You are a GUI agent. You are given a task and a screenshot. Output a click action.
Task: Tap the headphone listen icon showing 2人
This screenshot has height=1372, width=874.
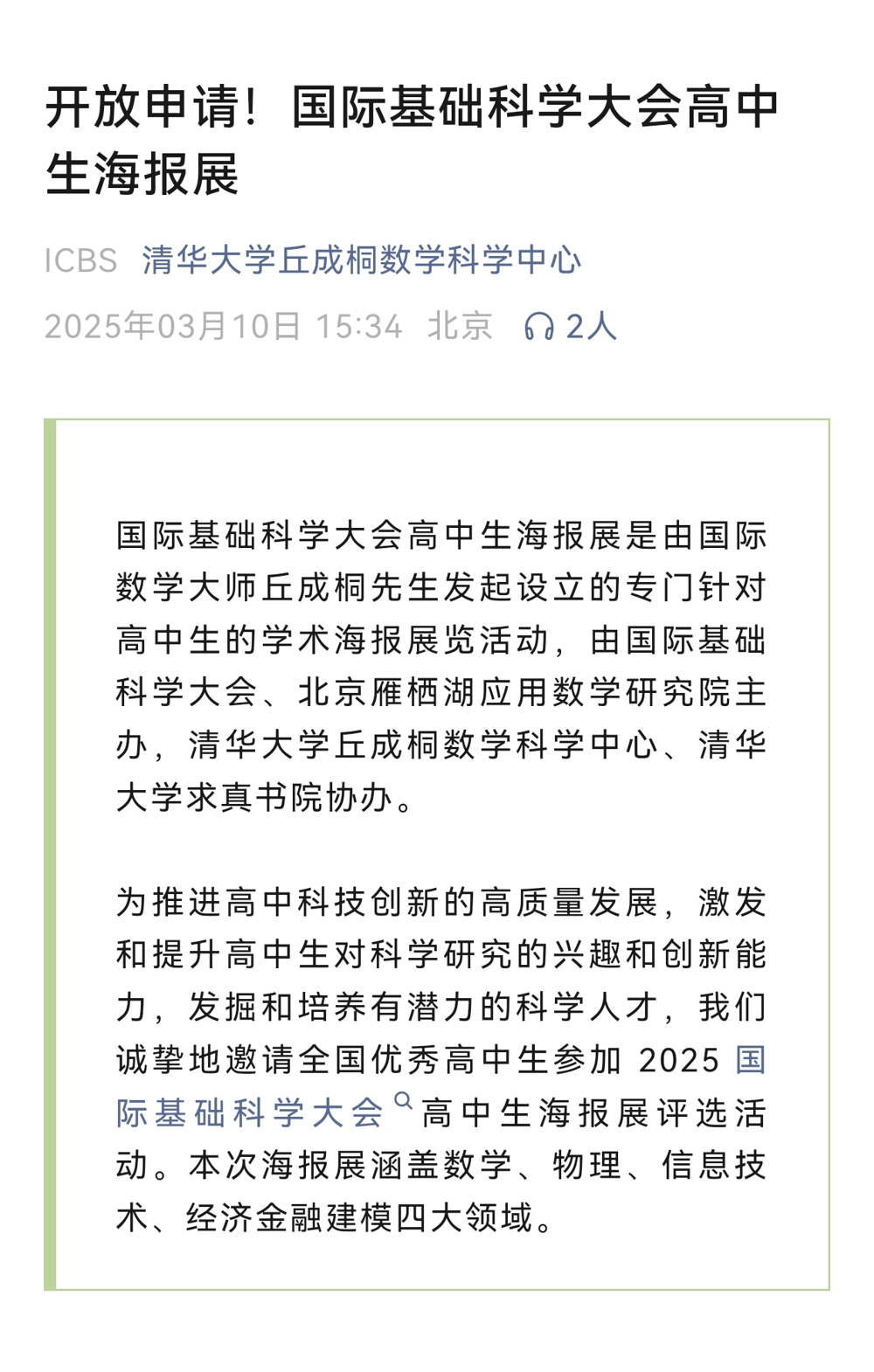coord(539,327)
